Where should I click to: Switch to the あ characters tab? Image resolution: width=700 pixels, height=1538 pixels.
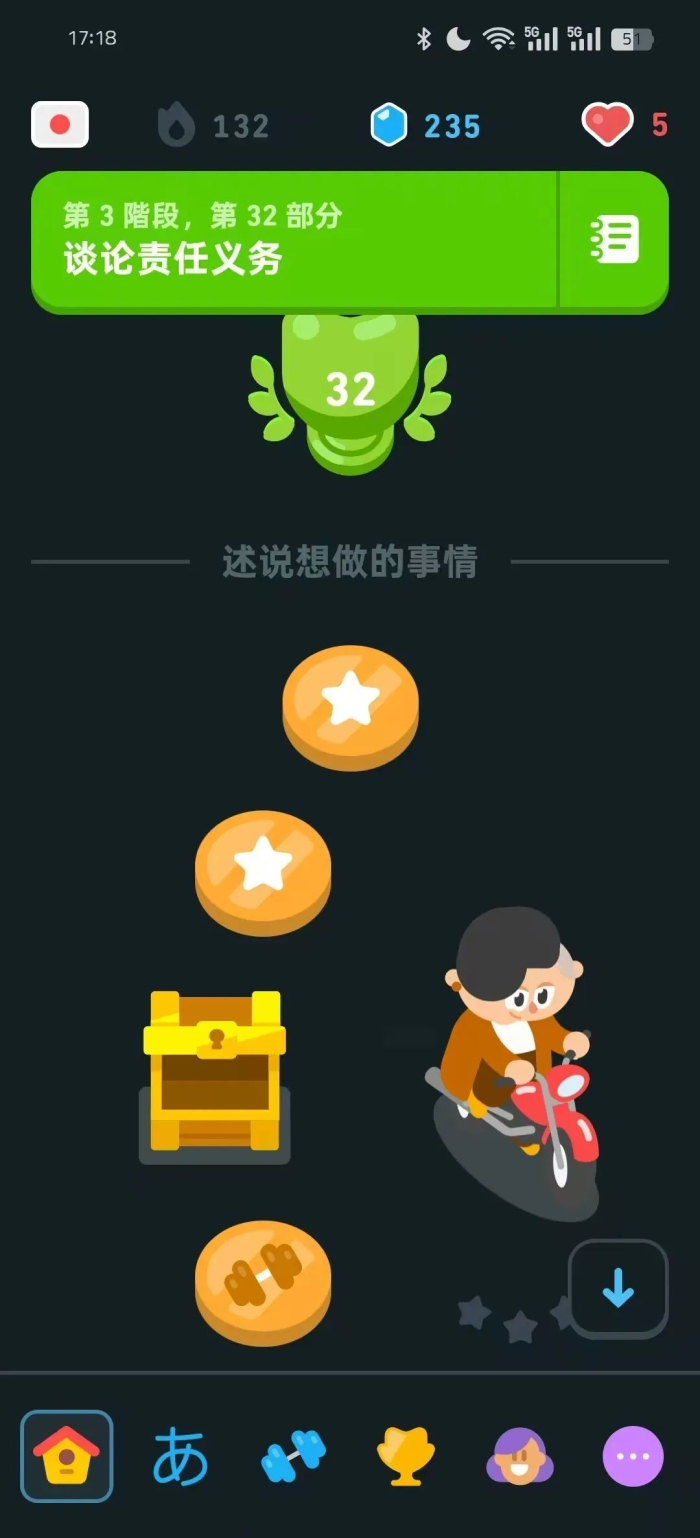pyautogui.click(x=181, y=1456)
